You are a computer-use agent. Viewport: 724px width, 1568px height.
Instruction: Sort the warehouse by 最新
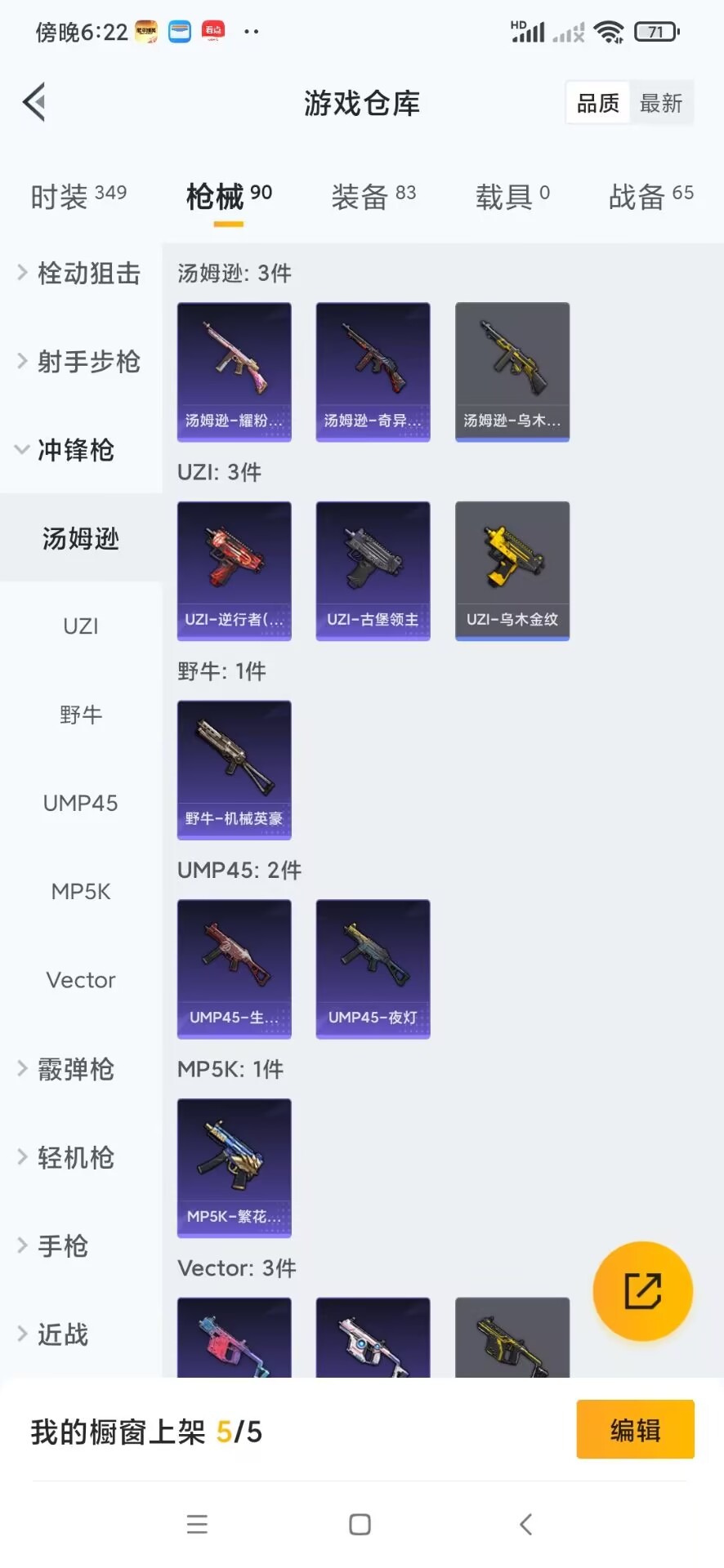point(660,103)
